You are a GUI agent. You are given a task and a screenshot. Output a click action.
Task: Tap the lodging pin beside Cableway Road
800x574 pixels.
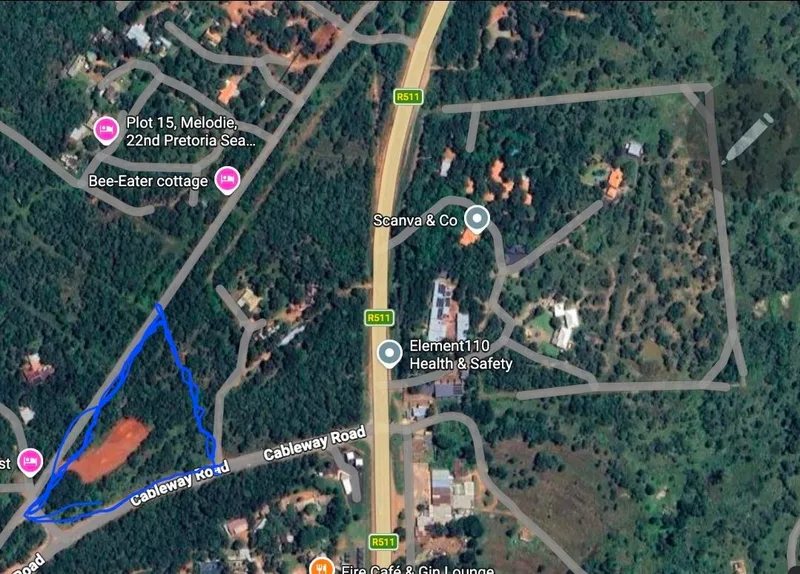coord(30,462)
